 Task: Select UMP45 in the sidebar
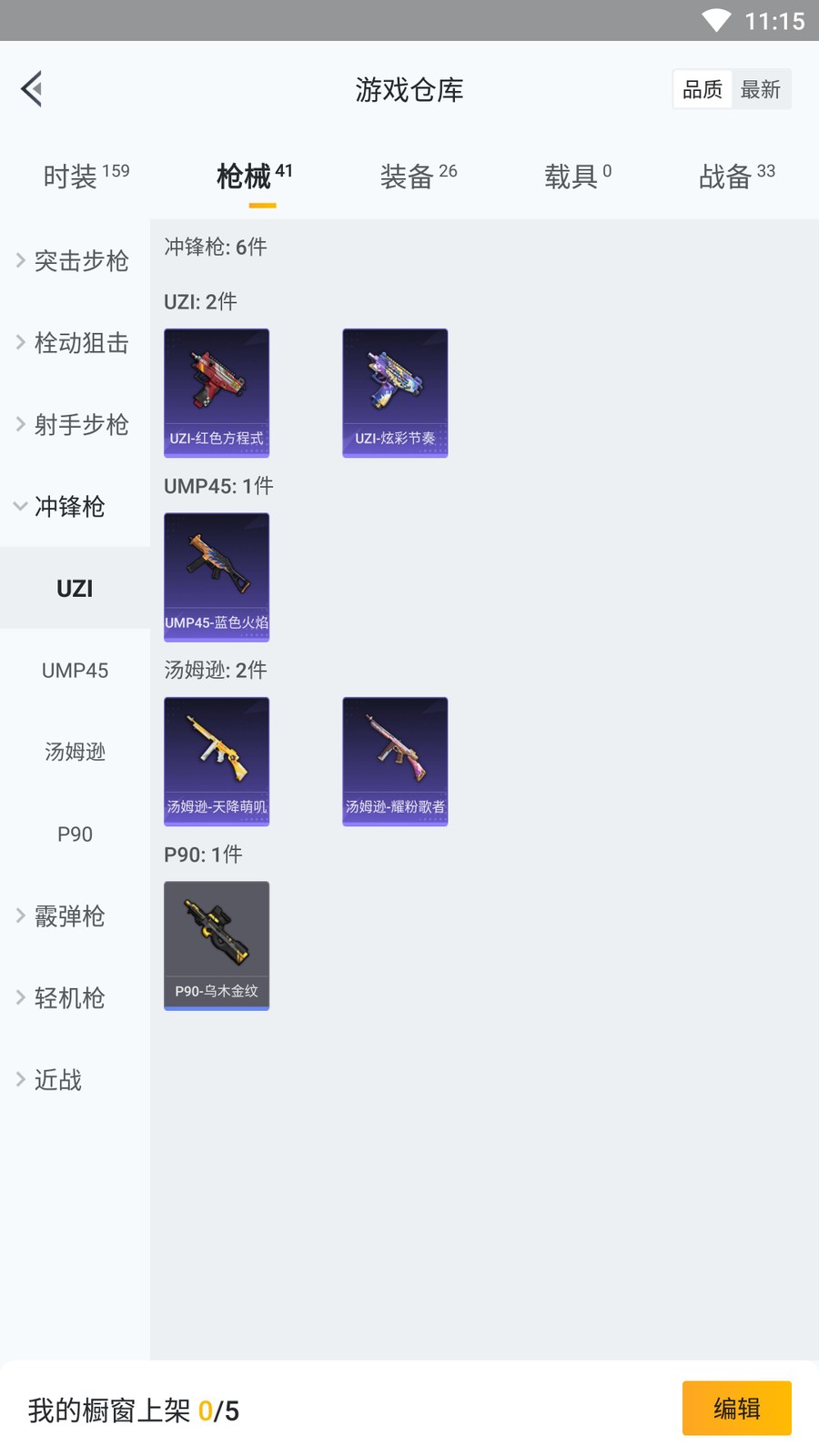click(x=75, y=671)
